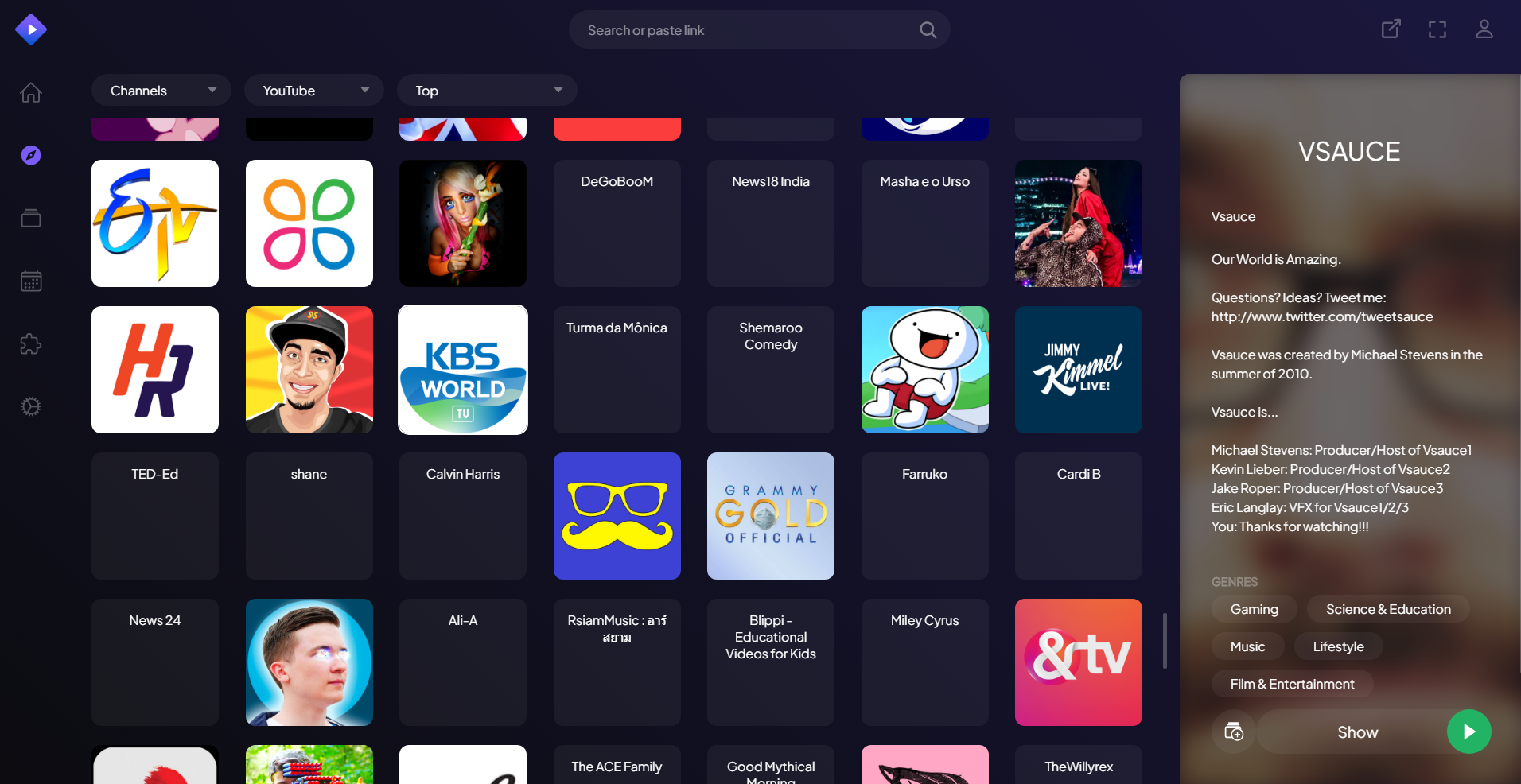Open settings gear in sidebar
This screenshot has width=1521, height=784.
pos(31,406)
